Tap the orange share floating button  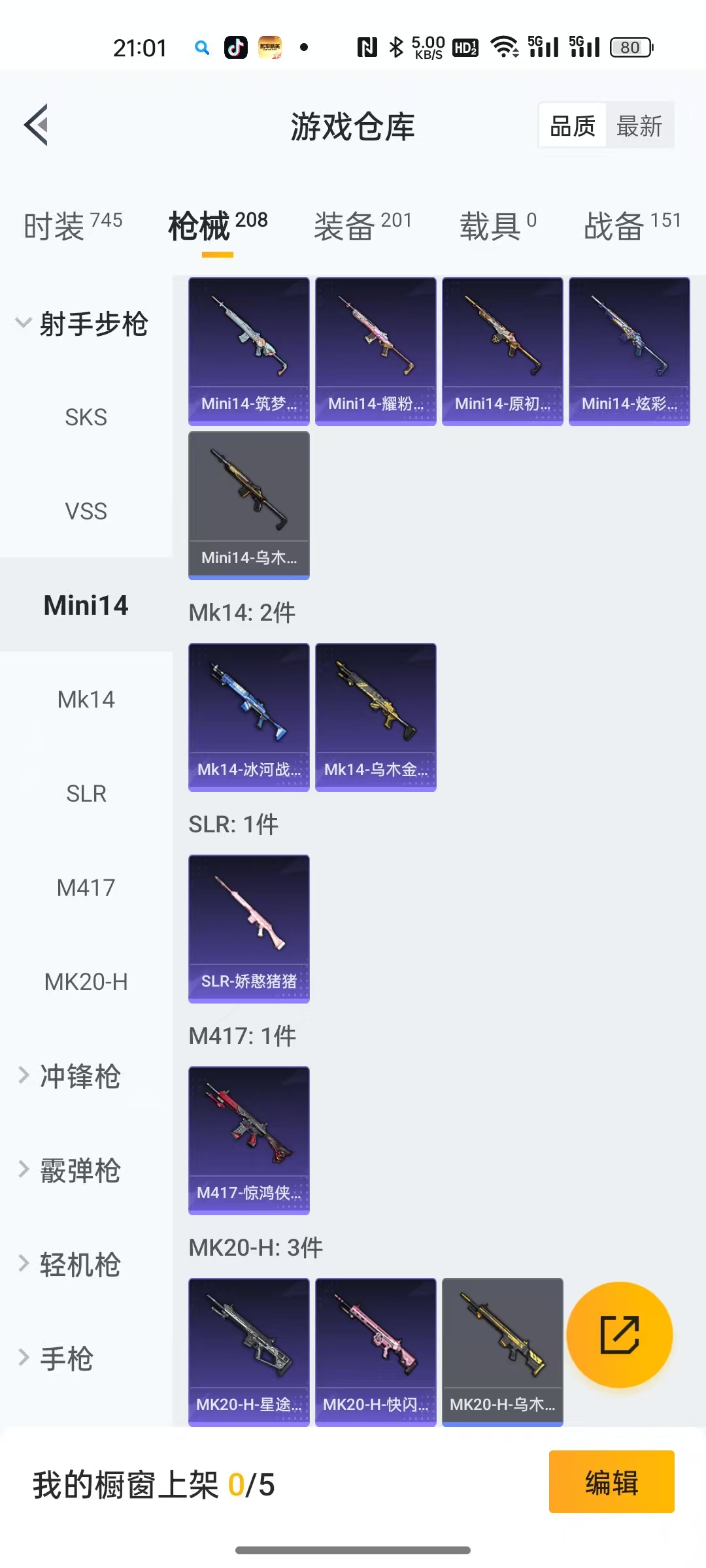(619, 1334)
